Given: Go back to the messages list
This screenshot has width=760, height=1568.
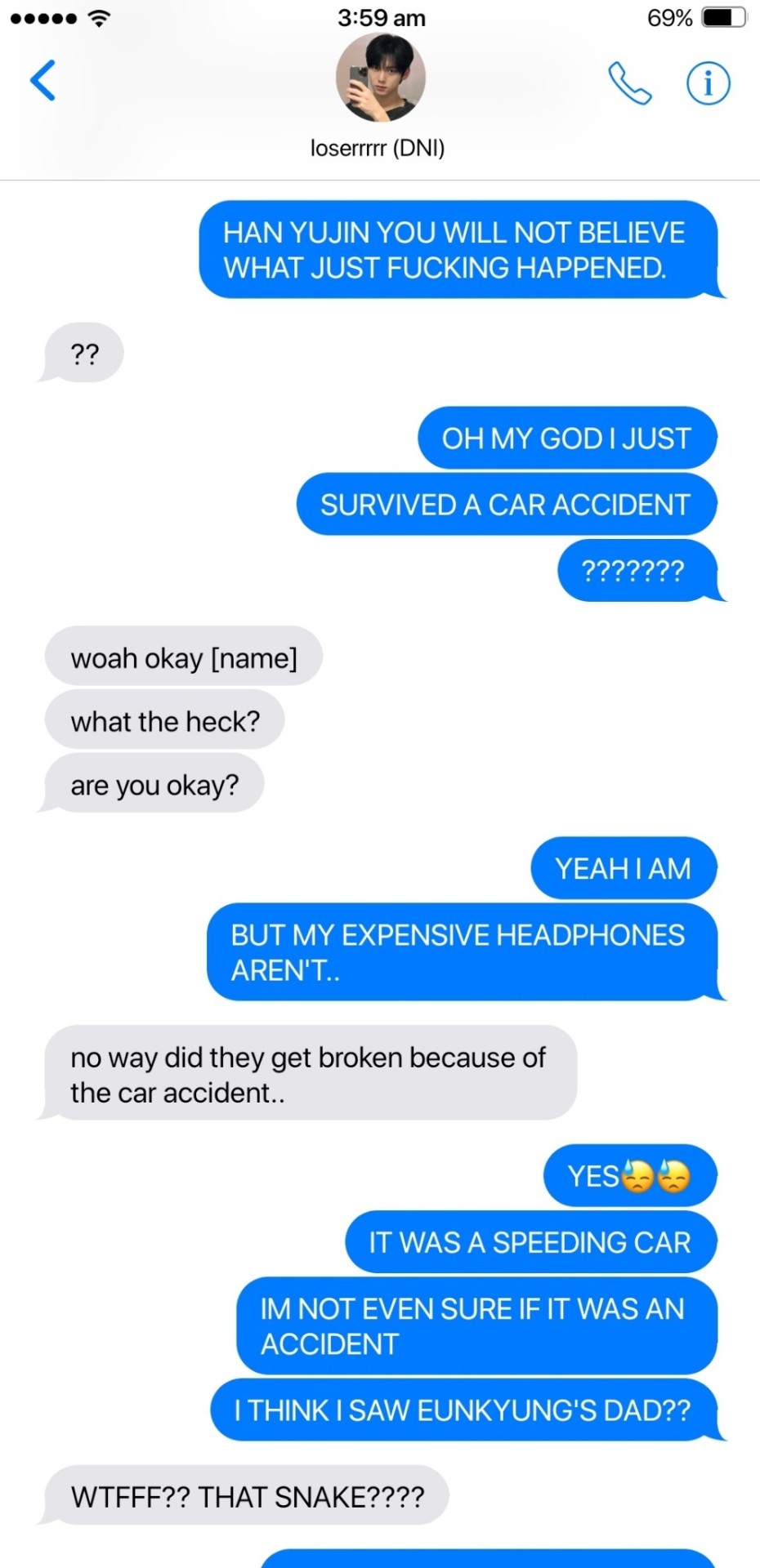Looking at the screenshot, I should (x=42, y=80).
